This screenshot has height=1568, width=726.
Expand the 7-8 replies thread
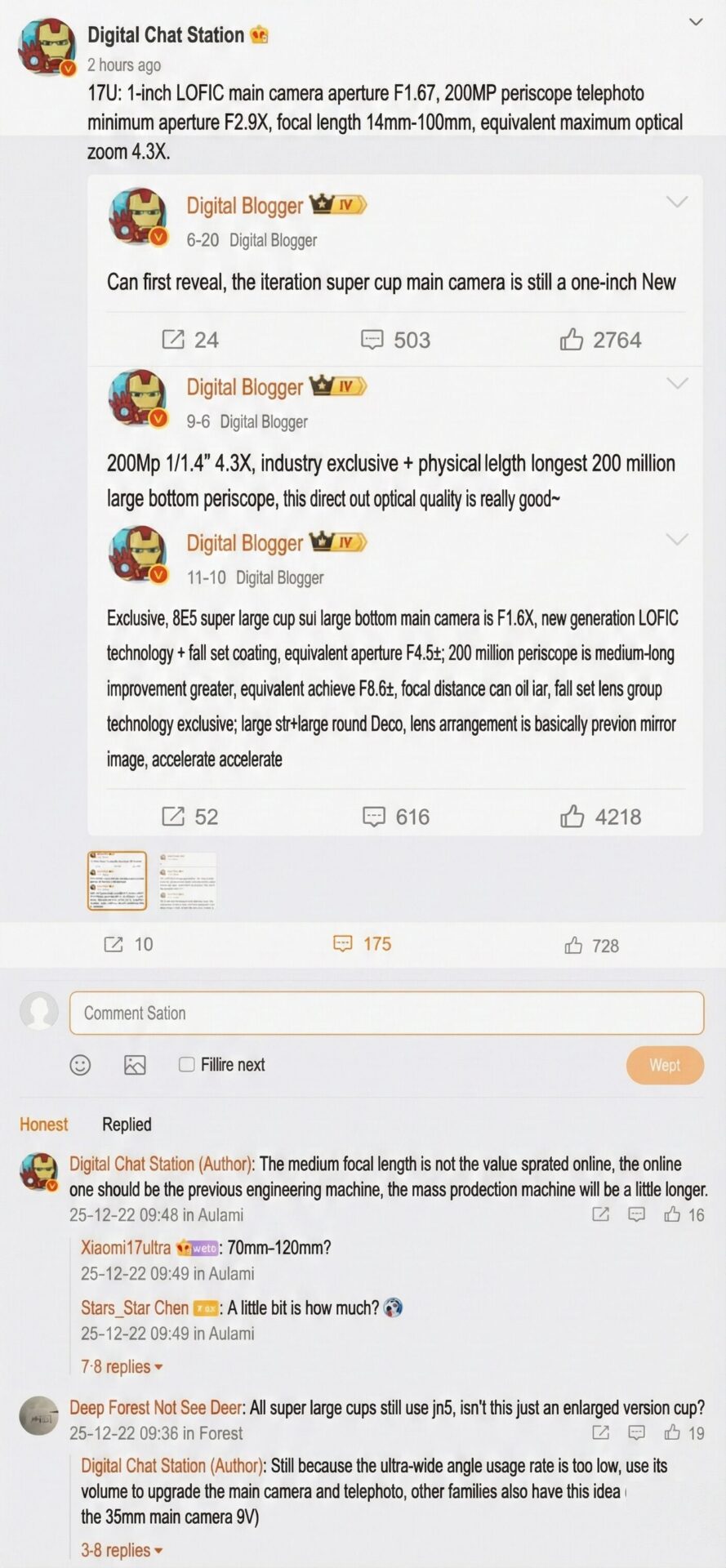[x=122, y=1367]
